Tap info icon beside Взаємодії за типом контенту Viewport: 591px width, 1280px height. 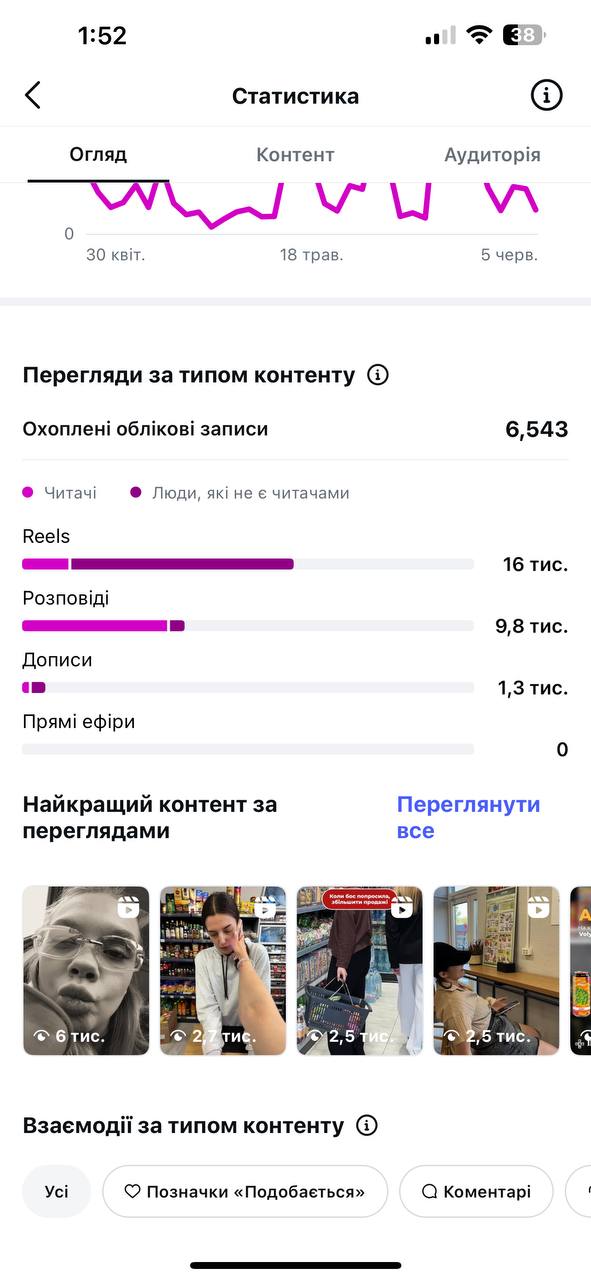click(367, 1126)
